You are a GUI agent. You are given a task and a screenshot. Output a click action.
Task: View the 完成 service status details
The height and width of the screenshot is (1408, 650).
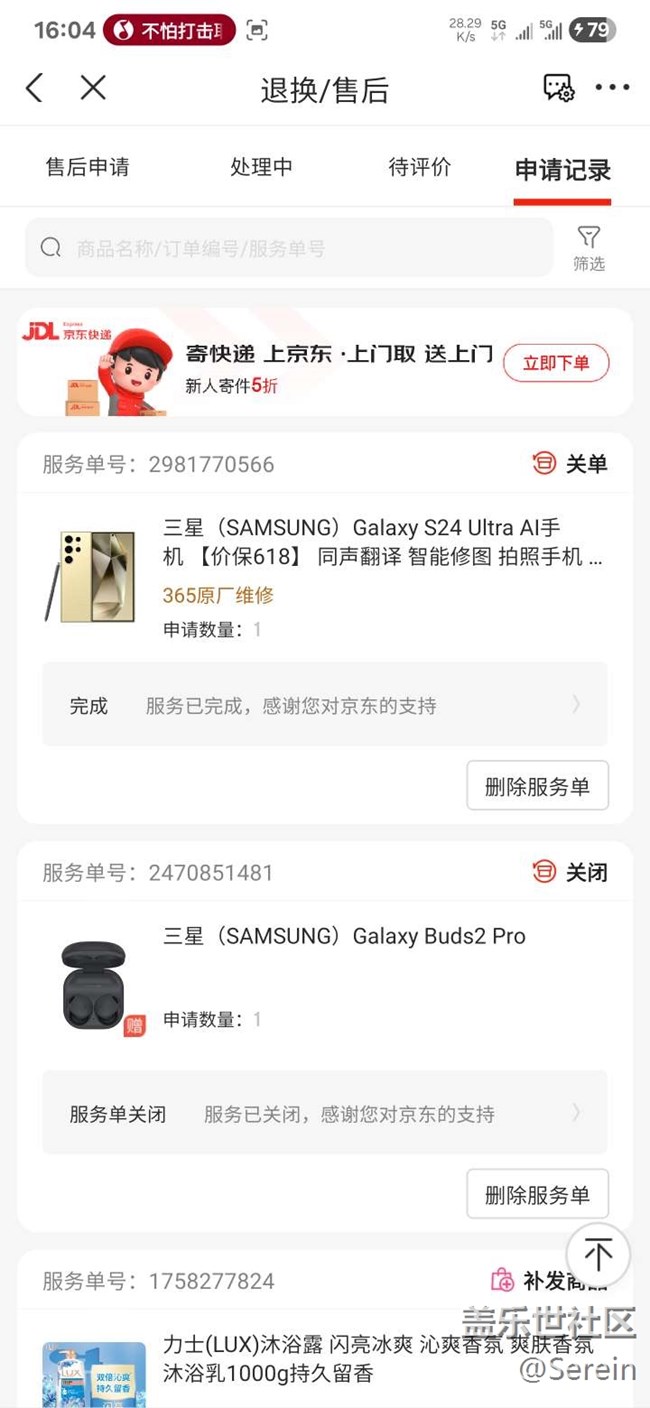pyautogui.click(x=324, y=705)
